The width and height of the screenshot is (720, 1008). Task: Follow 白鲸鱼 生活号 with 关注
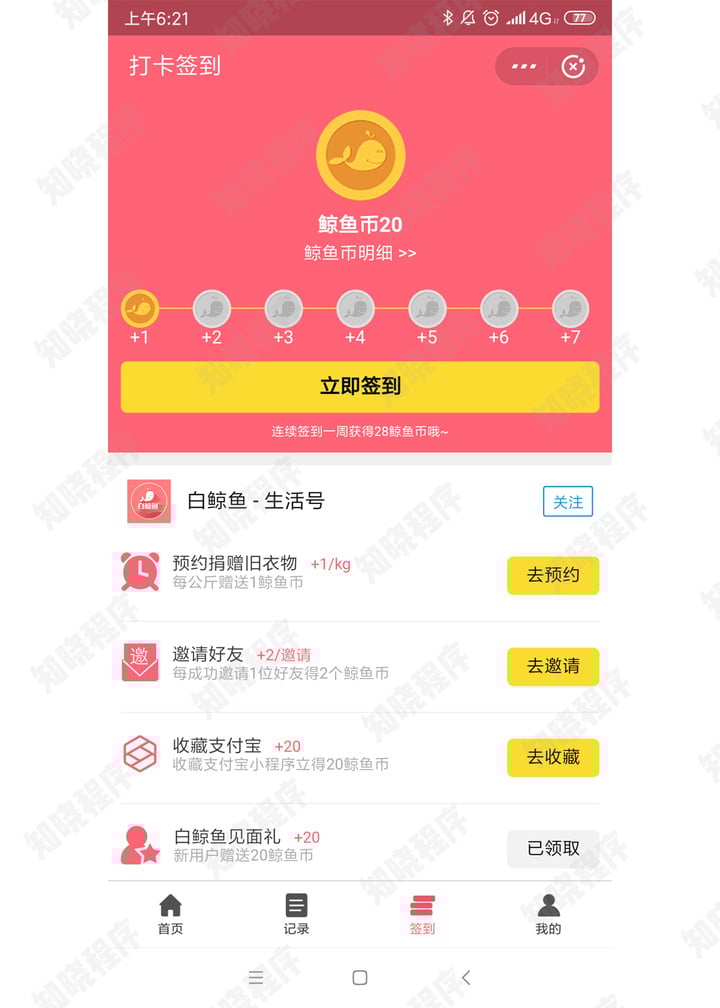pyautogui.click(x=567, y=502)
